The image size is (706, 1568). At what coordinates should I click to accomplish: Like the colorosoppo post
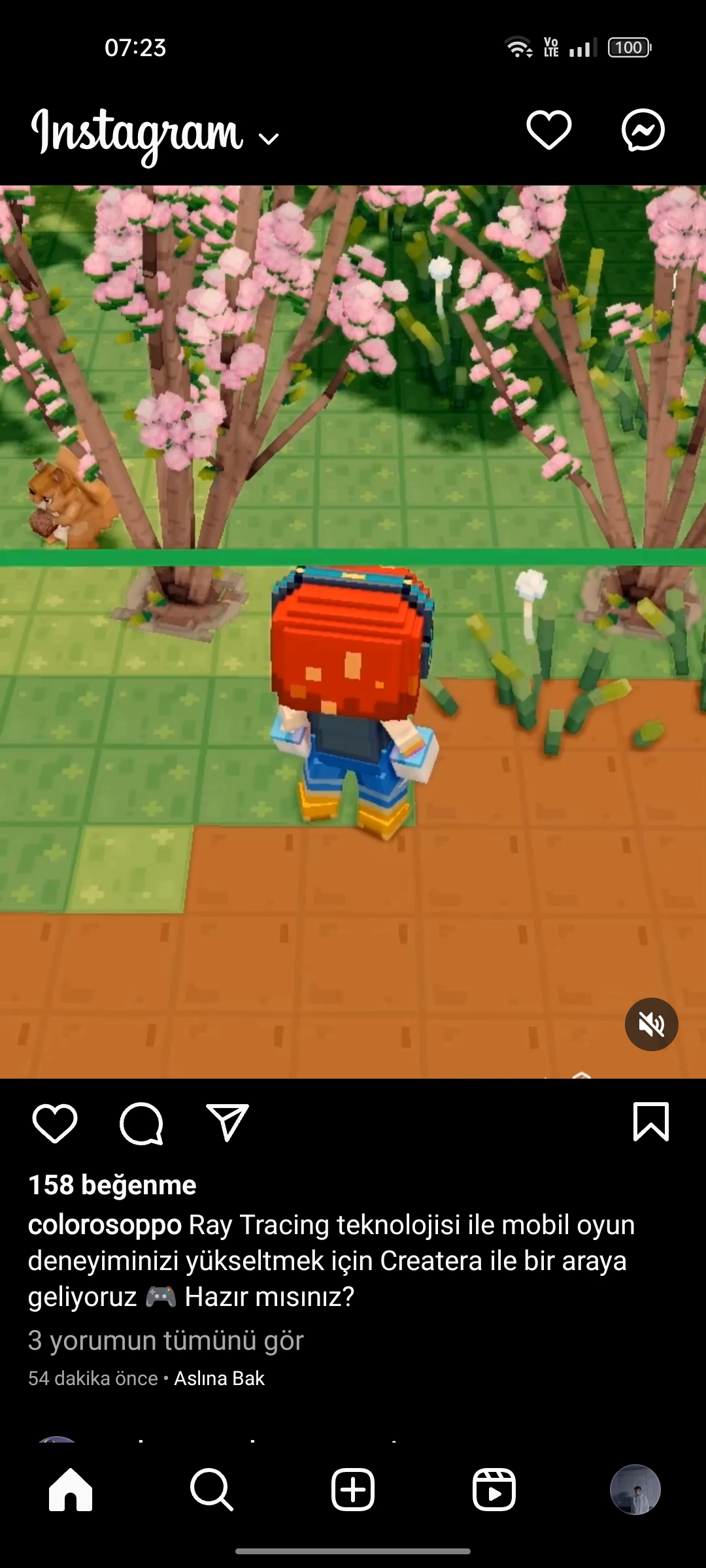tap(55, 1123)
